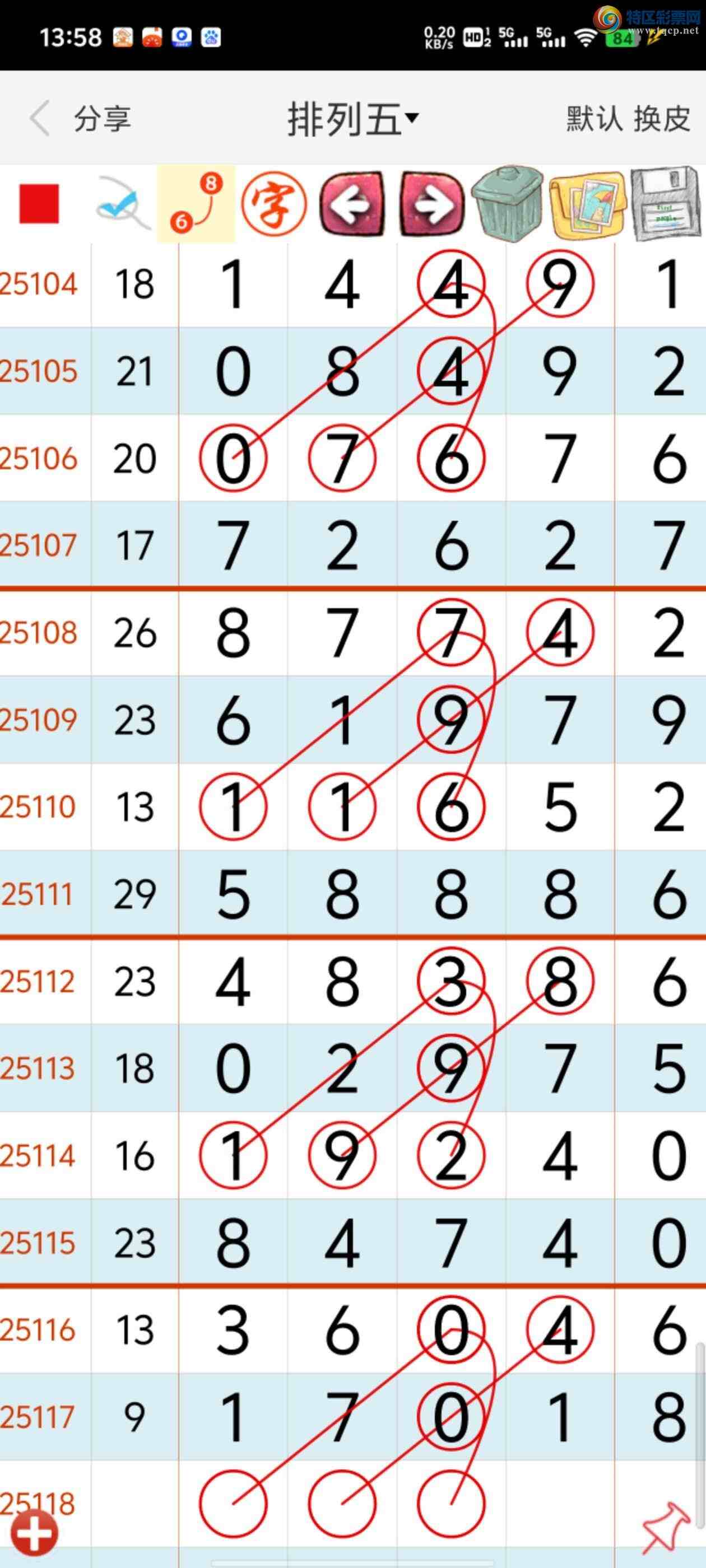
Task: Go back using the top-left arrow
Action: [x=40, y=118]
